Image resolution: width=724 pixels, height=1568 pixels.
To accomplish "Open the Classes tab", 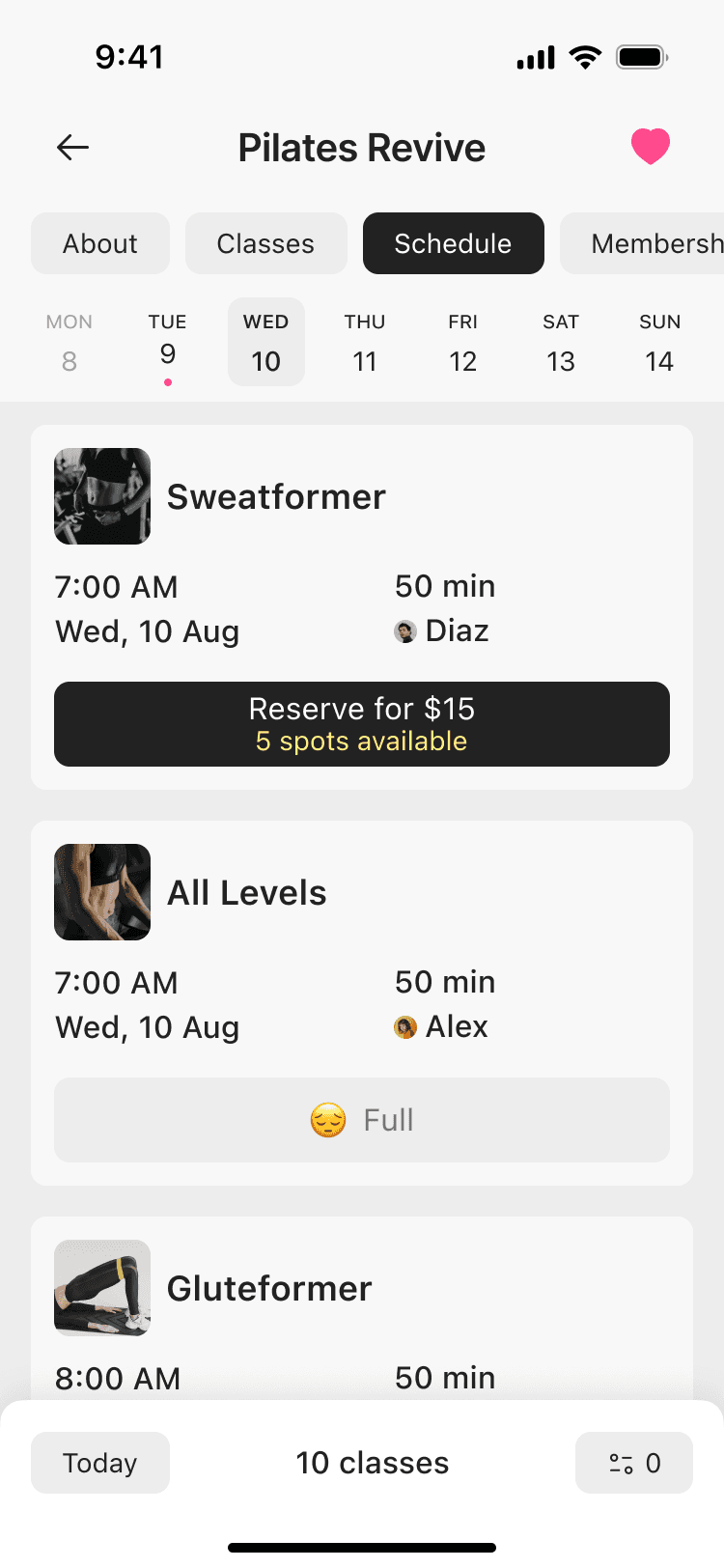I will (265, 243).
